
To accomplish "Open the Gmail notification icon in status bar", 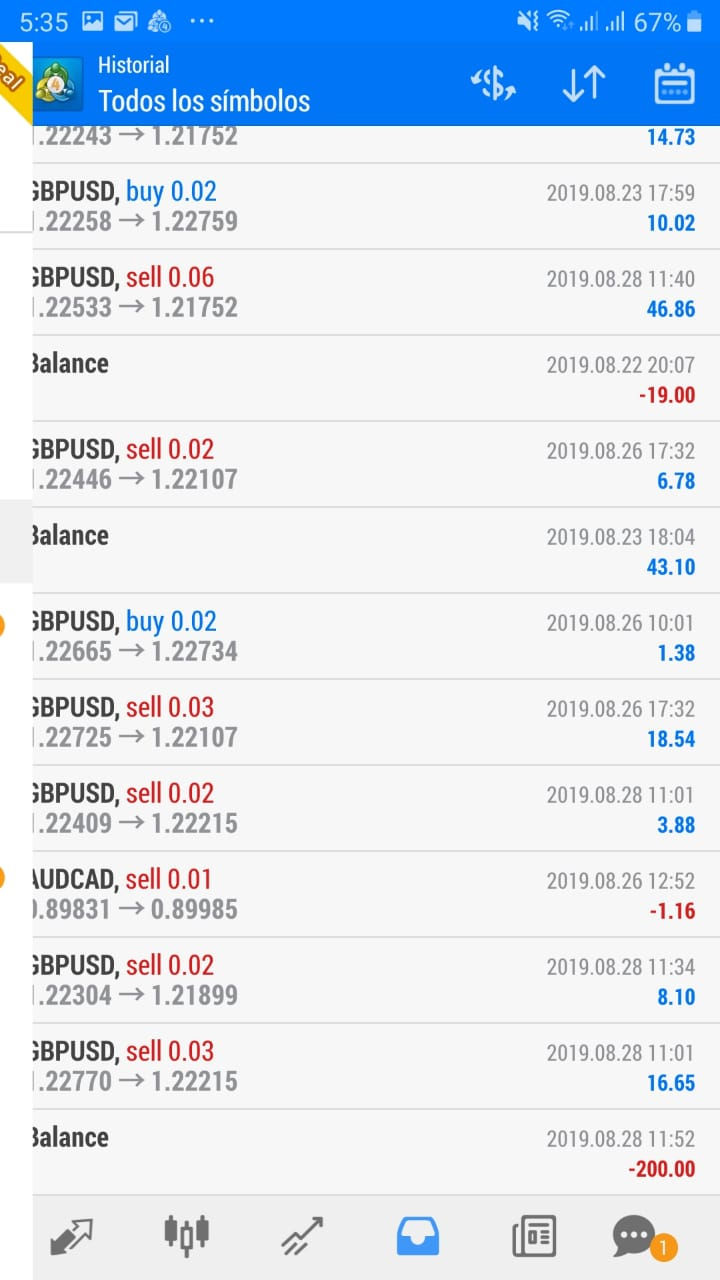I will (124, 20).
